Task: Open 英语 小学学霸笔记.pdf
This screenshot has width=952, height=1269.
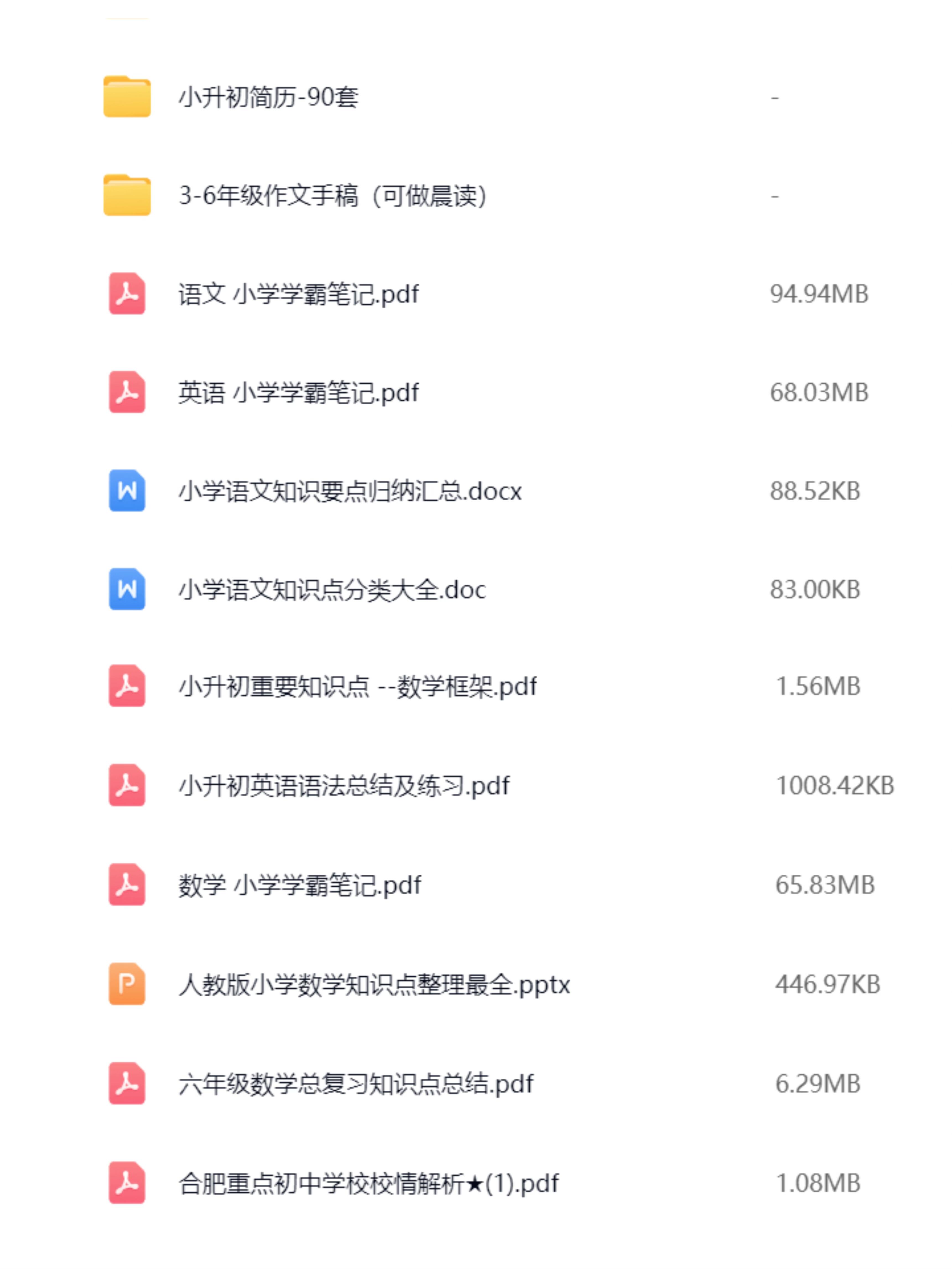Action: click(x=298, y=393)
